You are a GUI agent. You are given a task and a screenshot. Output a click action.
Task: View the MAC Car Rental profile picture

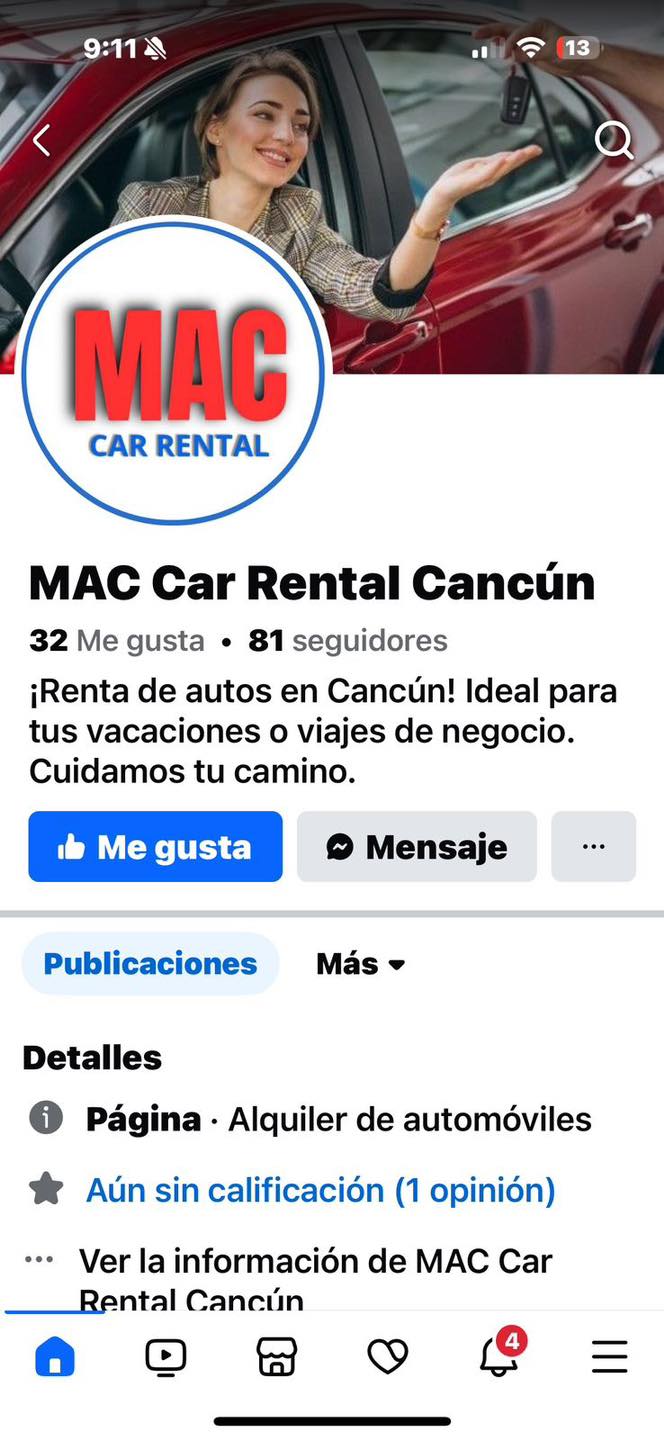(x=174, y=372)
